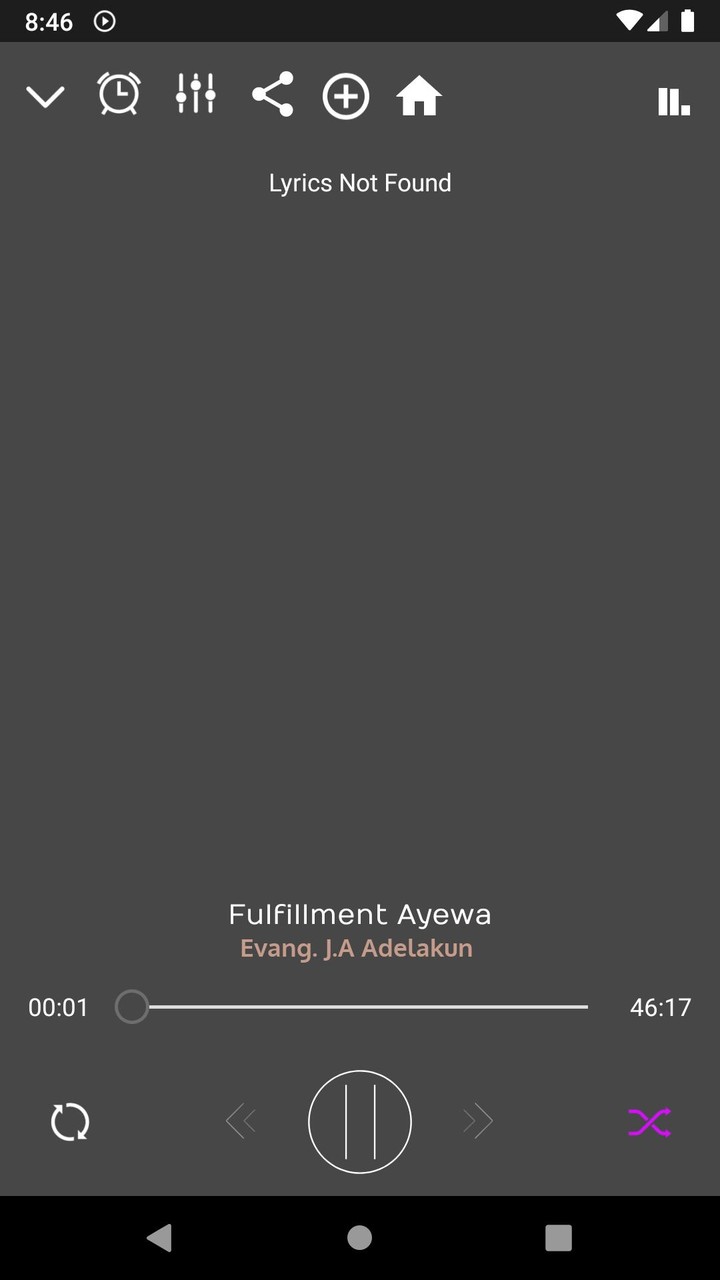Expand lyrics area showing Lyrics Not Found
The width and height of the screenshot is (720, 1280).
[x=360, y=182]
